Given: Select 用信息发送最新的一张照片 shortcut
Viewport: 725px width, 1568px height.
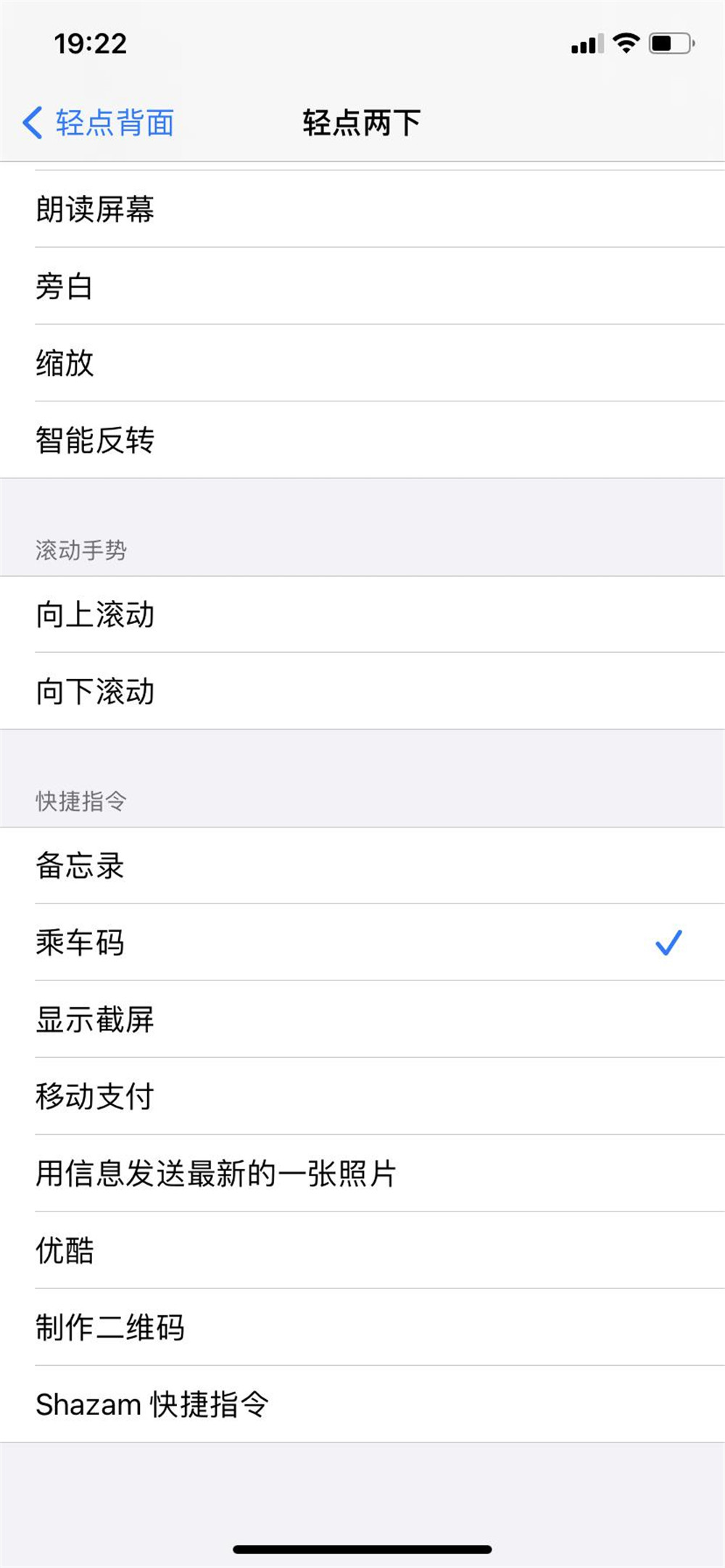Looking at the screenshot, I should pyautogui.click(x=362, y=1173).
